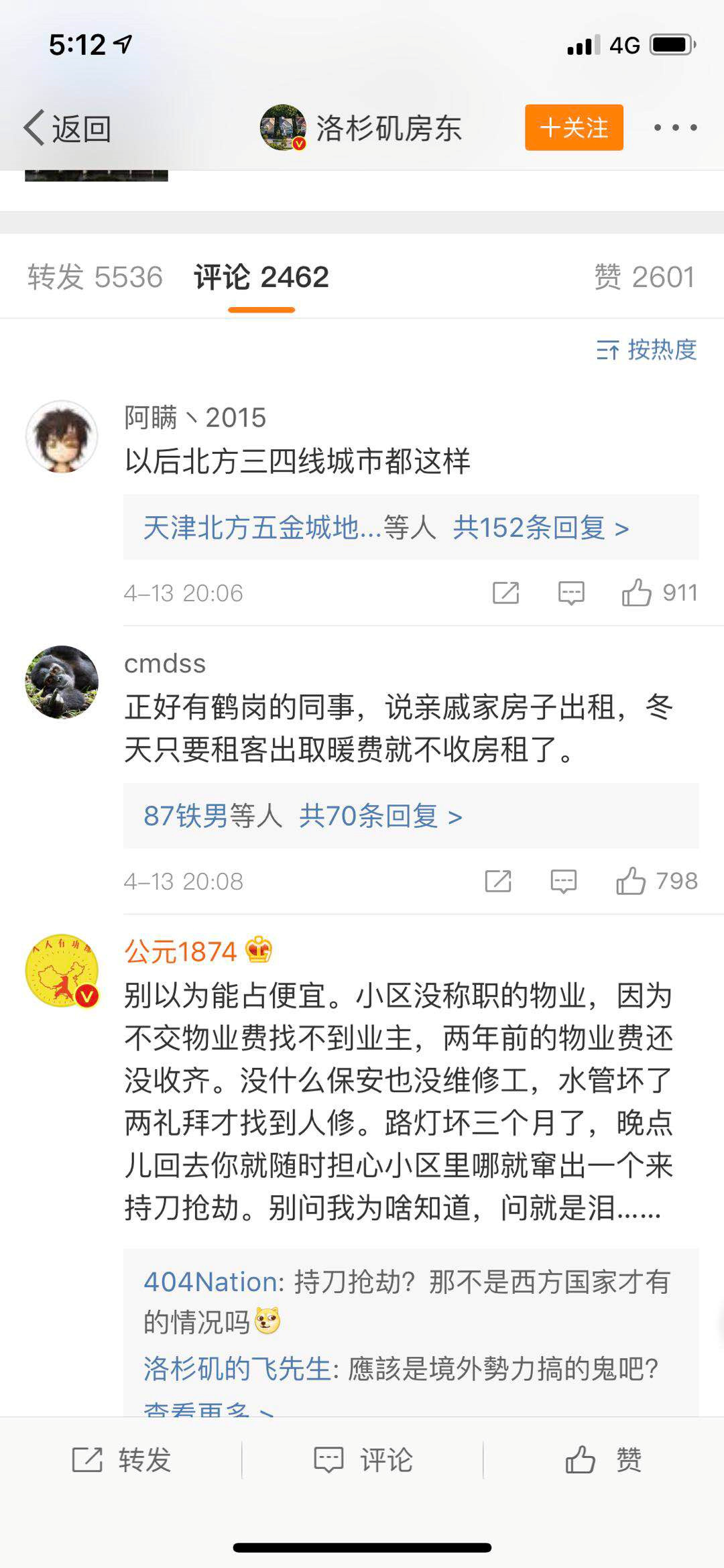
Task: View the 152 replies to 阿瞞、2015's comment
Action: click(541, 528)
